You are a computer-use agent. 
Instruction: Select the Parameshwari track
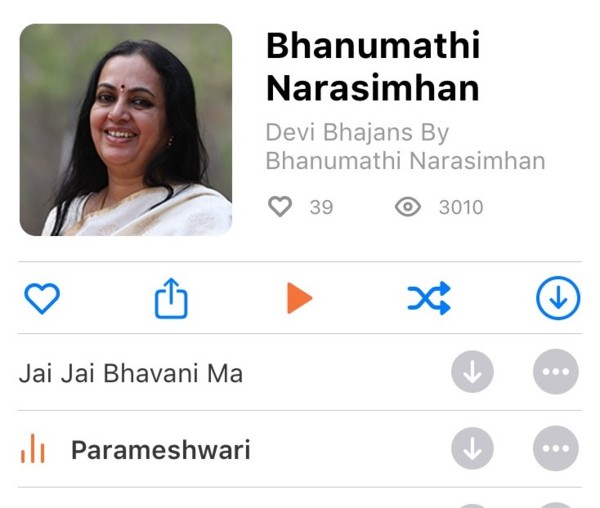pos(160,450)
